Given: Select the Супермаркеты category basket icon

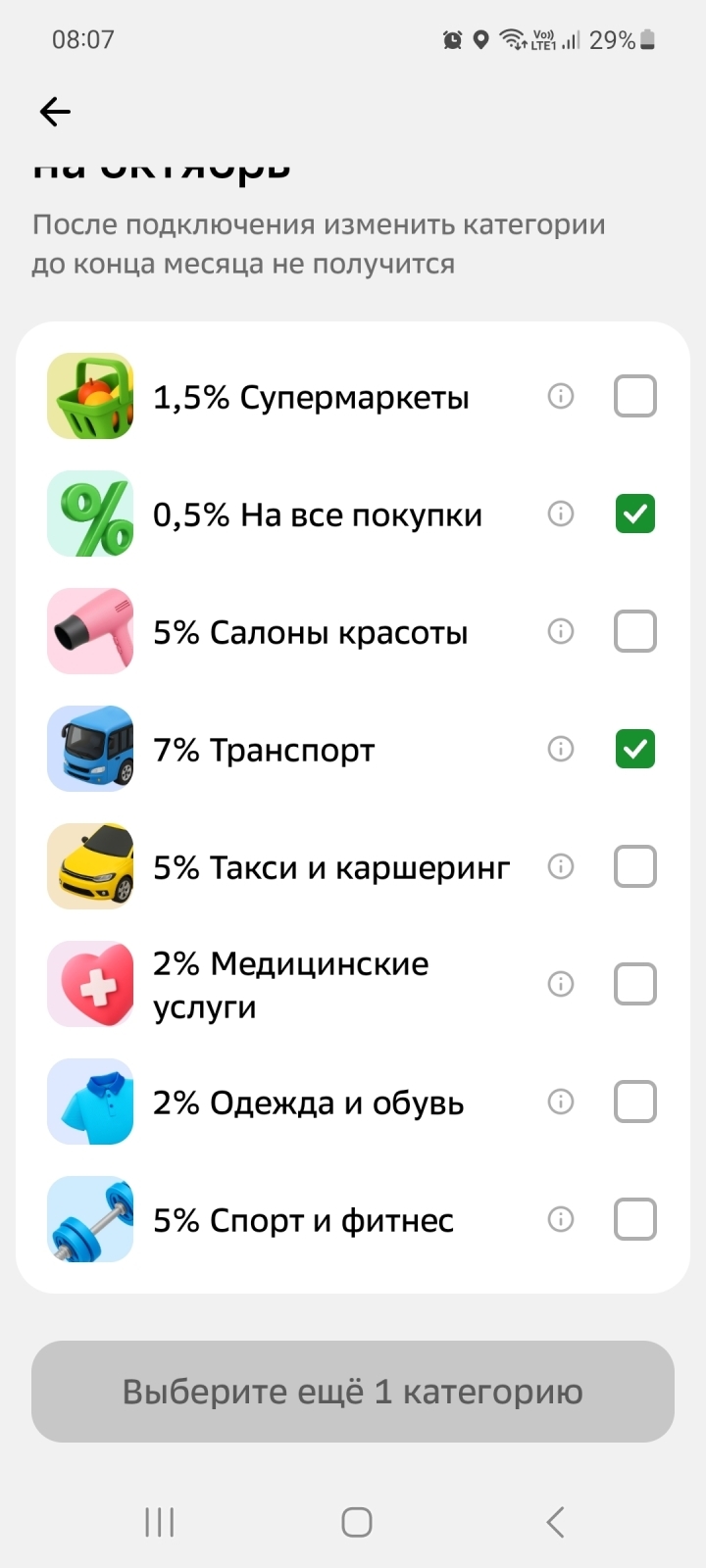Looking at the screenshot, I should [90, 396].
